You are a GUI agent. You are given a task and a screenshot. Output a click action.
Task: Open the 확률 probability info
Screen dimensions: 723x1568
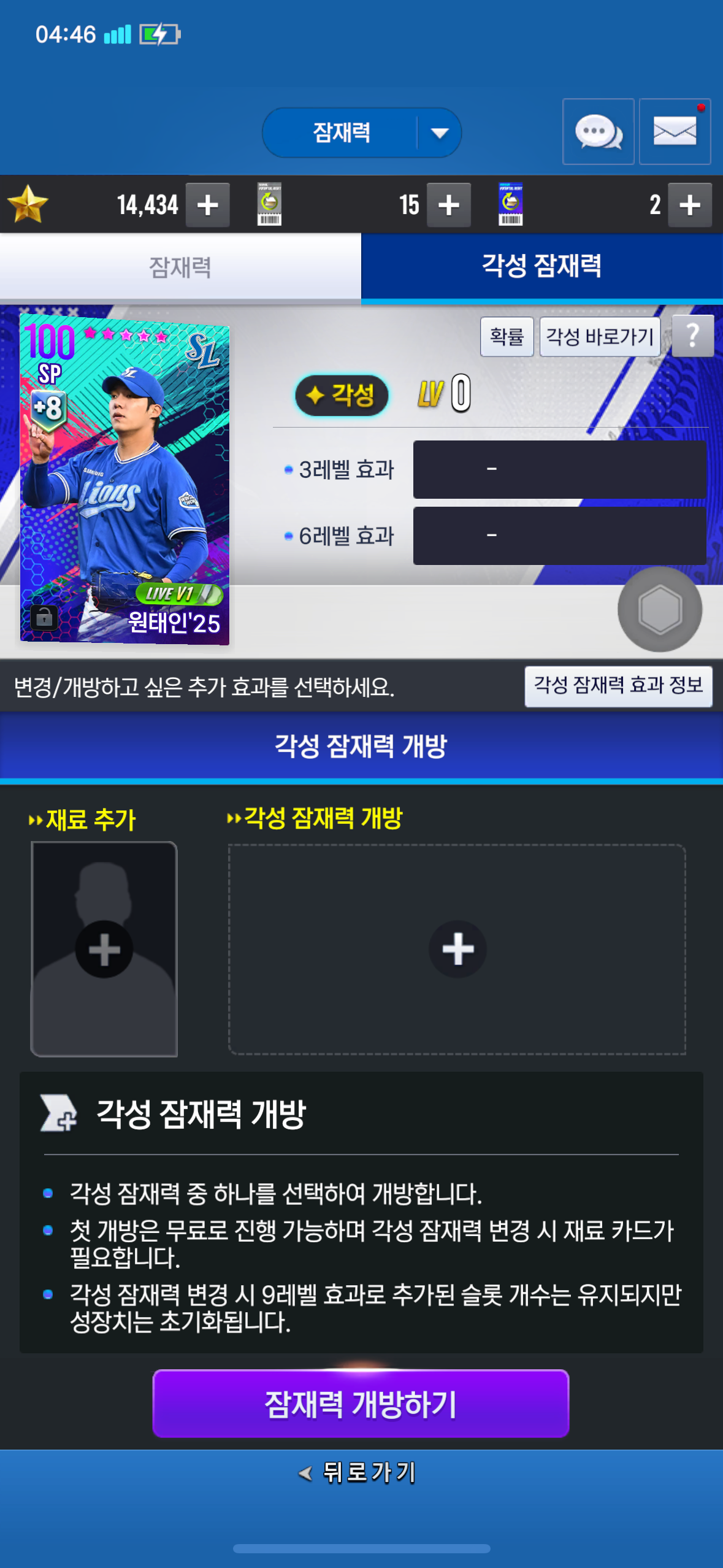507,336
